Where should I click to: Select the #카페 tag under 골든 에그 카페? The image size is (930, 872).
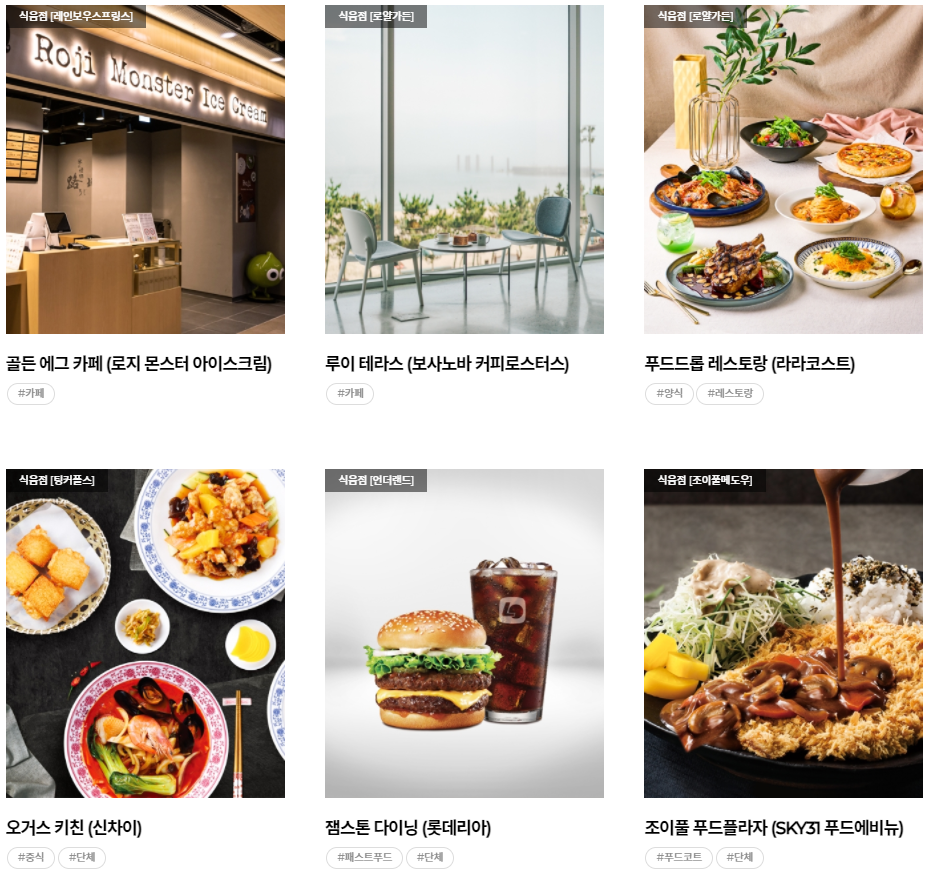coord(31,394)
